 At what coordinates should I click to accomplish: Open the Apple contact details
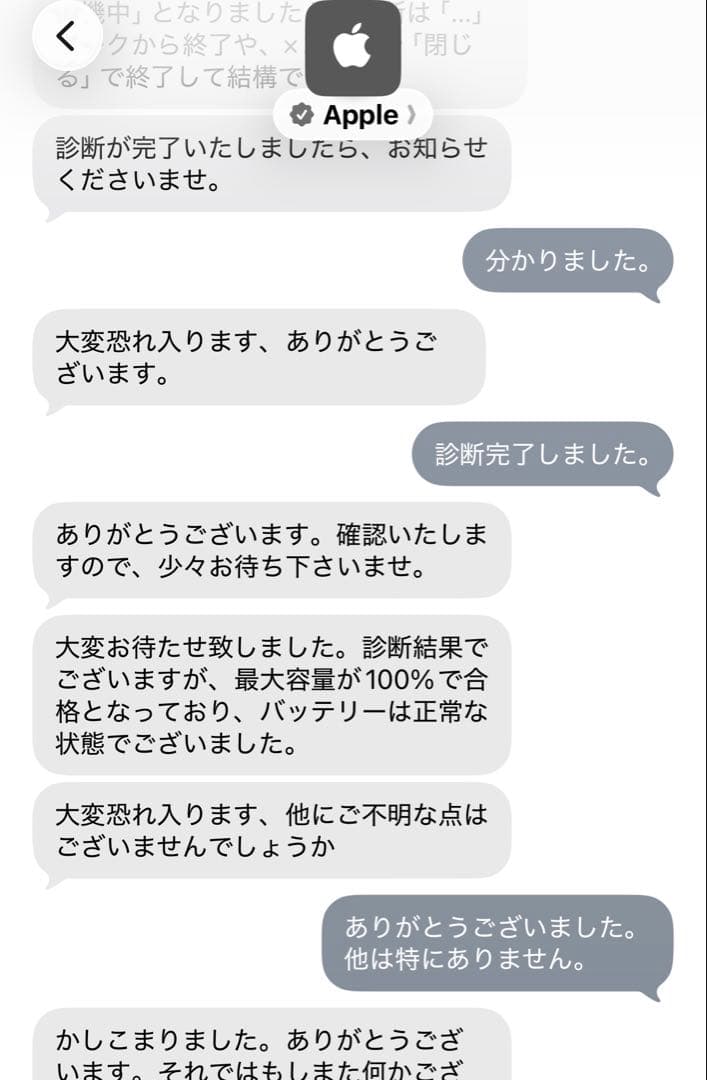[352, 115]
